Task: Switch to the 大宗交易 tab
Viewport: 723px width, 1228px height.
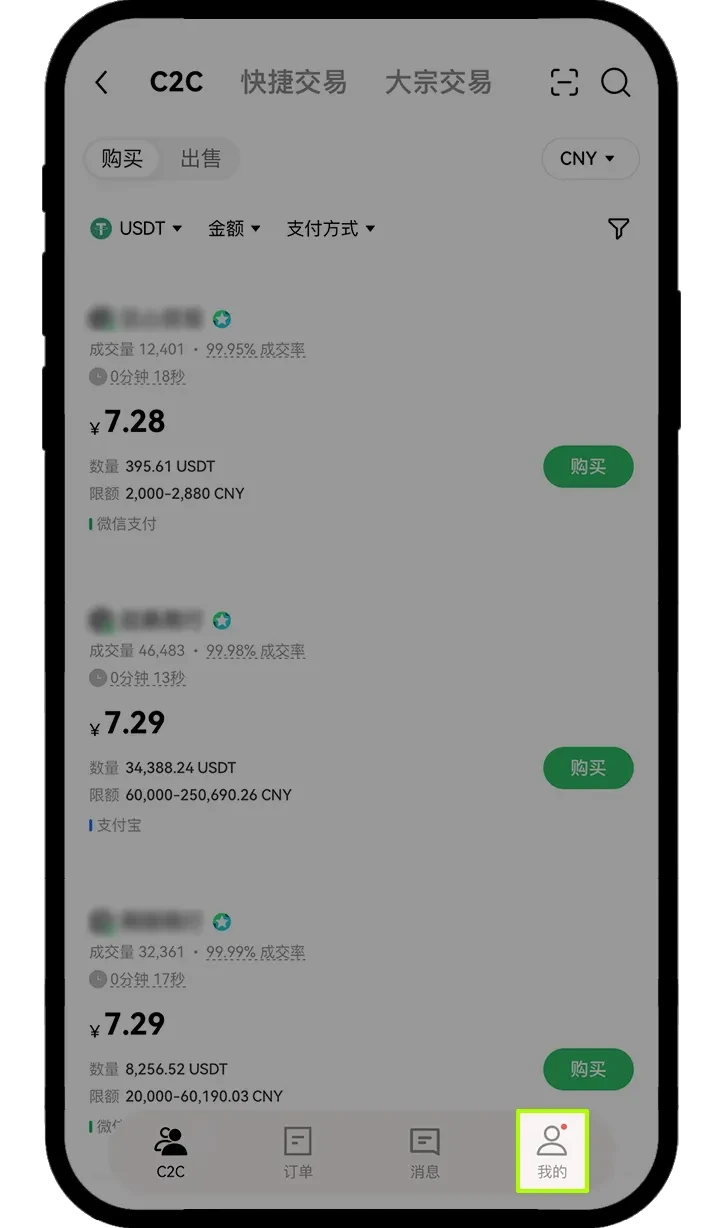Action: [x=438, y=82]
